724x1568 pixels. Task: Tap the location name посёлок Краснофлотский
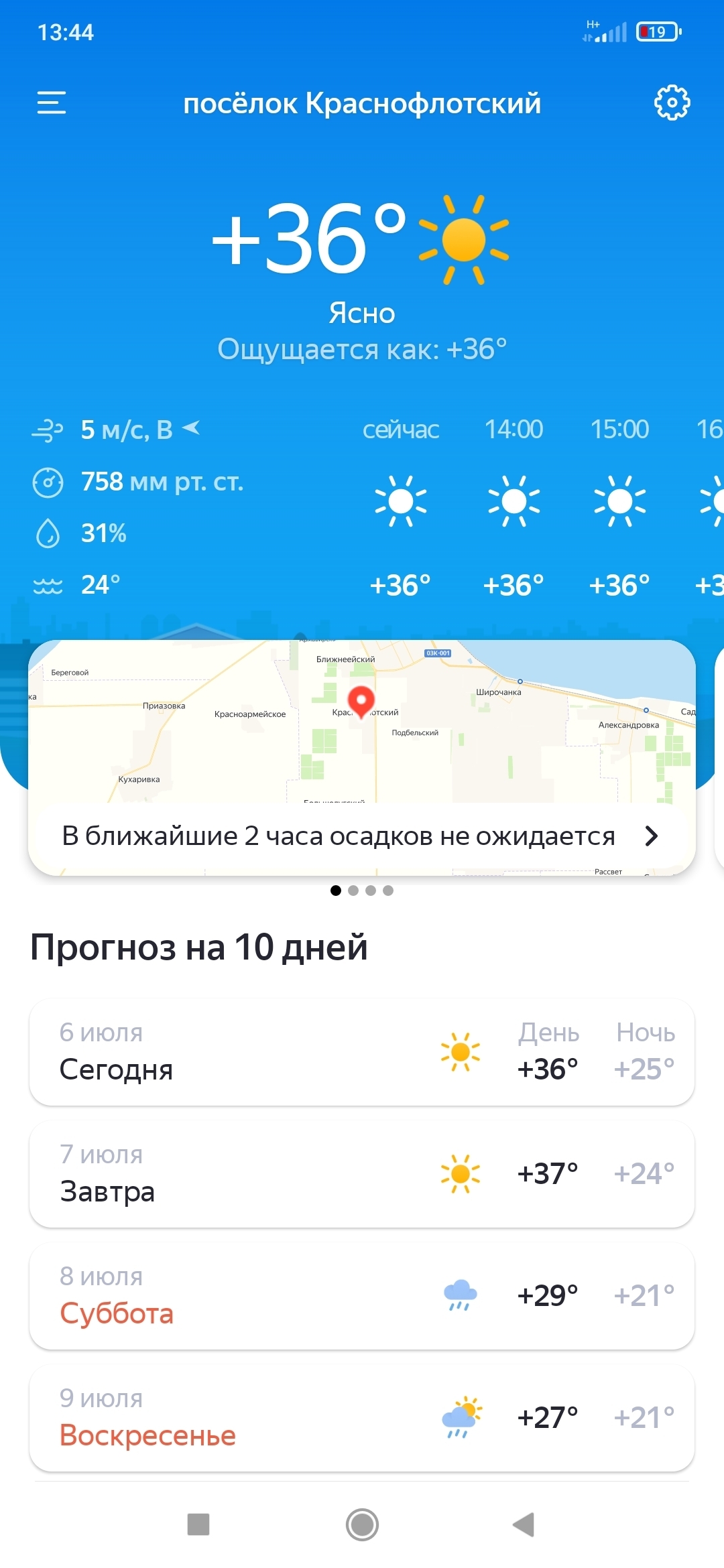point(362,103)
